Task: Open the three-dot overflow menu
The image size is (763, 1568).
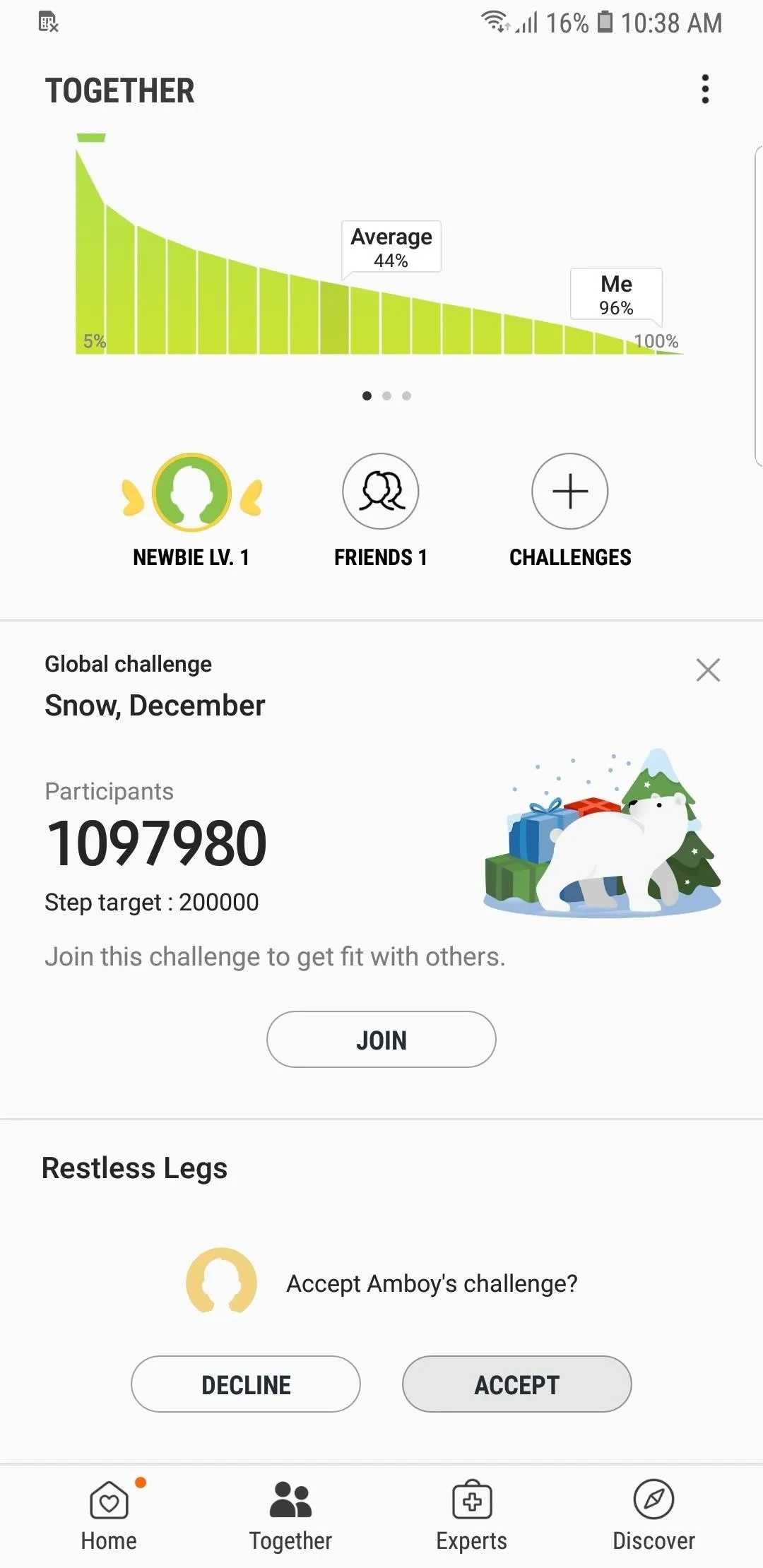Action: pyautogui.click(x=704, y=90)
